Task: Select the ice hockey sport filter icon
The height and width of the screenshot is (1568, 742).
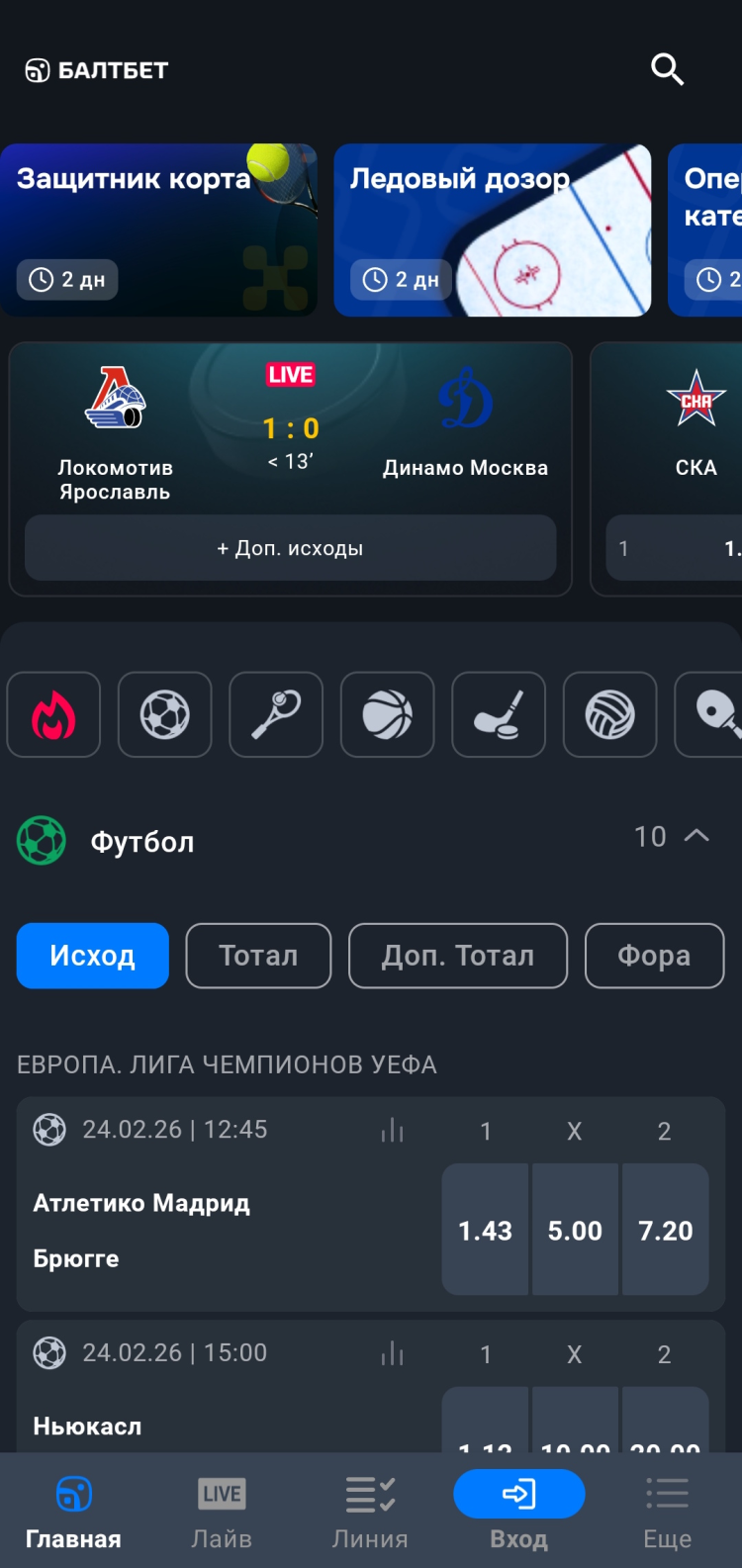Action: point(499,714)
